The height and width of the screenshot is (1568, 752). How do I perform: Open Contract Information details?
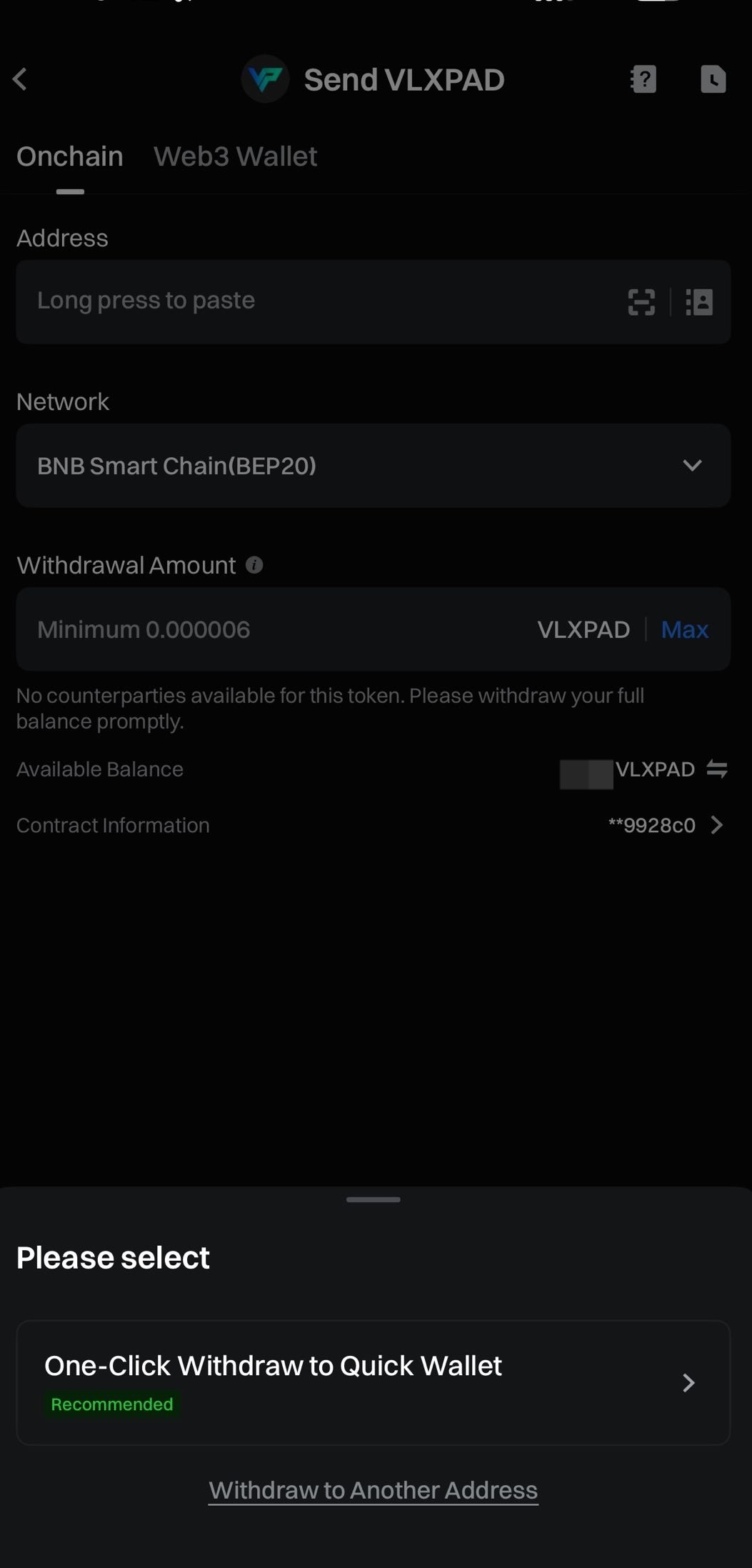[x=716, y=825]
